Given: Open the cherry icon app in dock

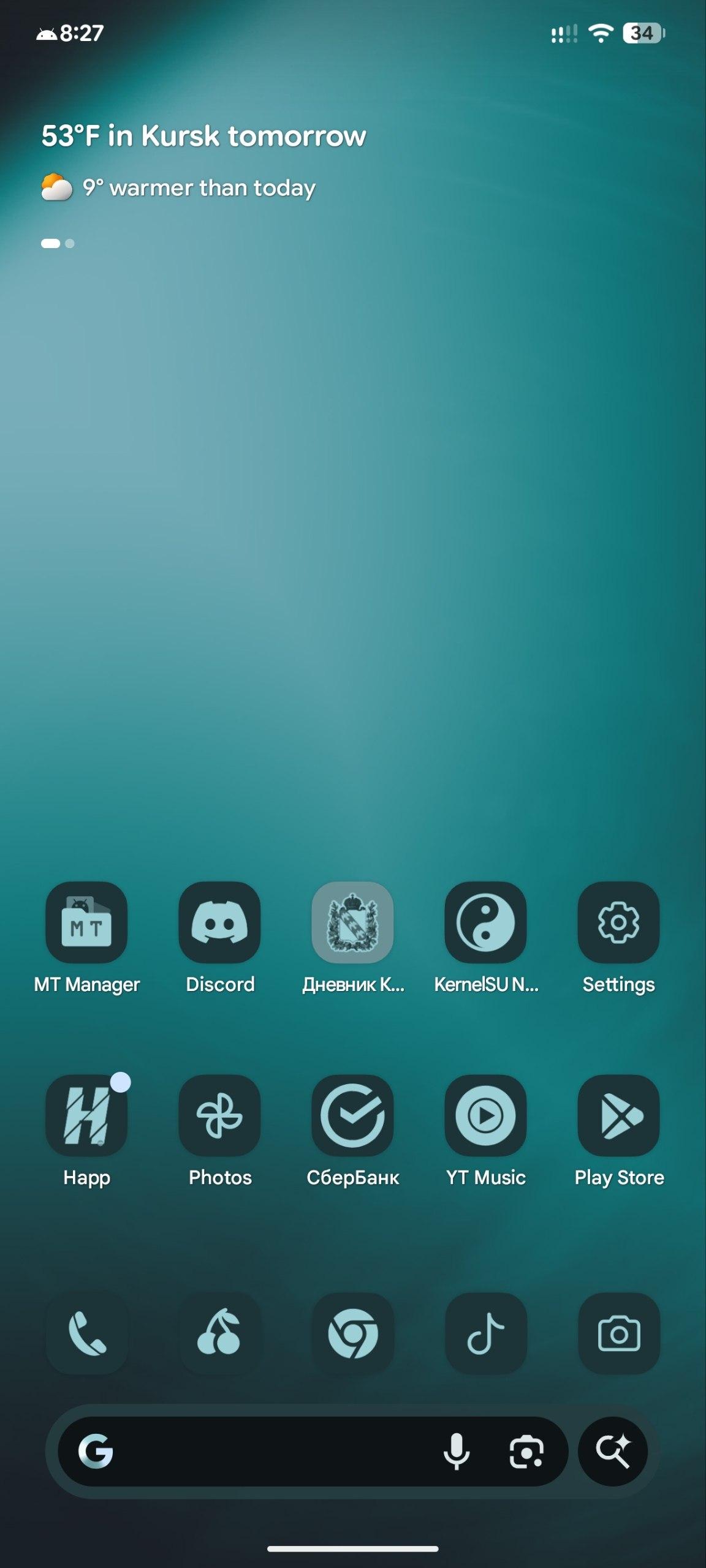Looking at the screenshot, I should click(x=219, y=1333).
